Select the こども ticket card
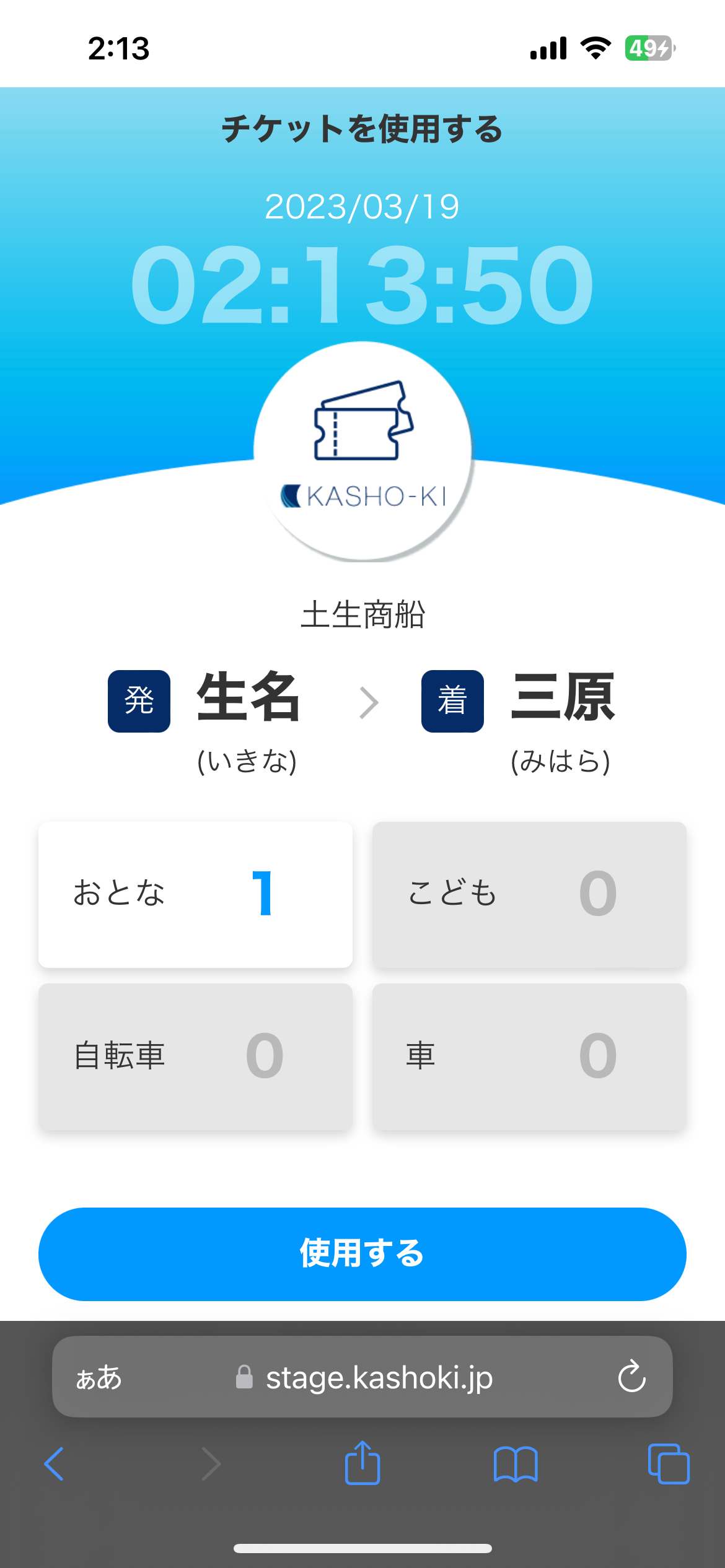The height and width of the screenshot is (1568, 725). tap(529, 894)
